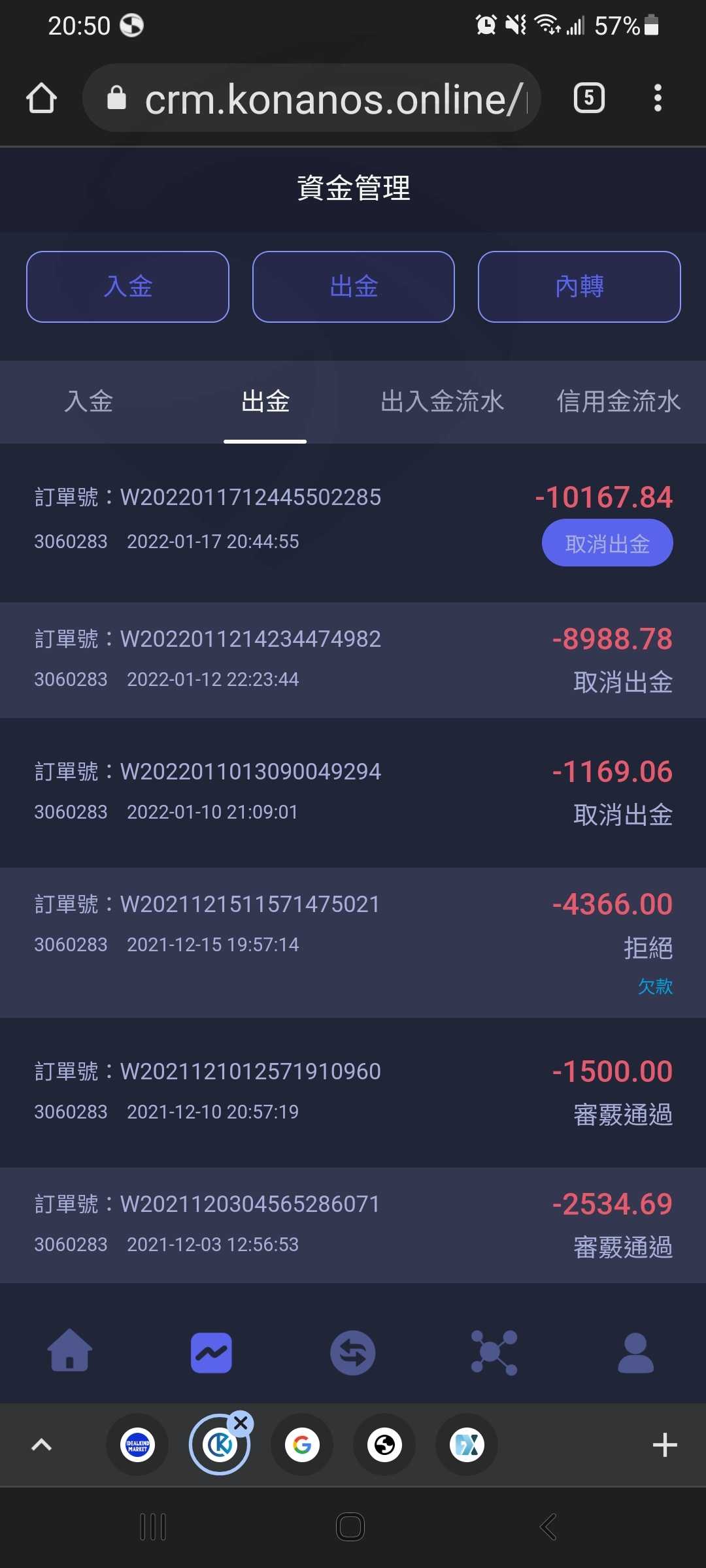Switch to the 入金 records tab
Image resolution: width=706 pixels, height=1568 pixels.
89,401
